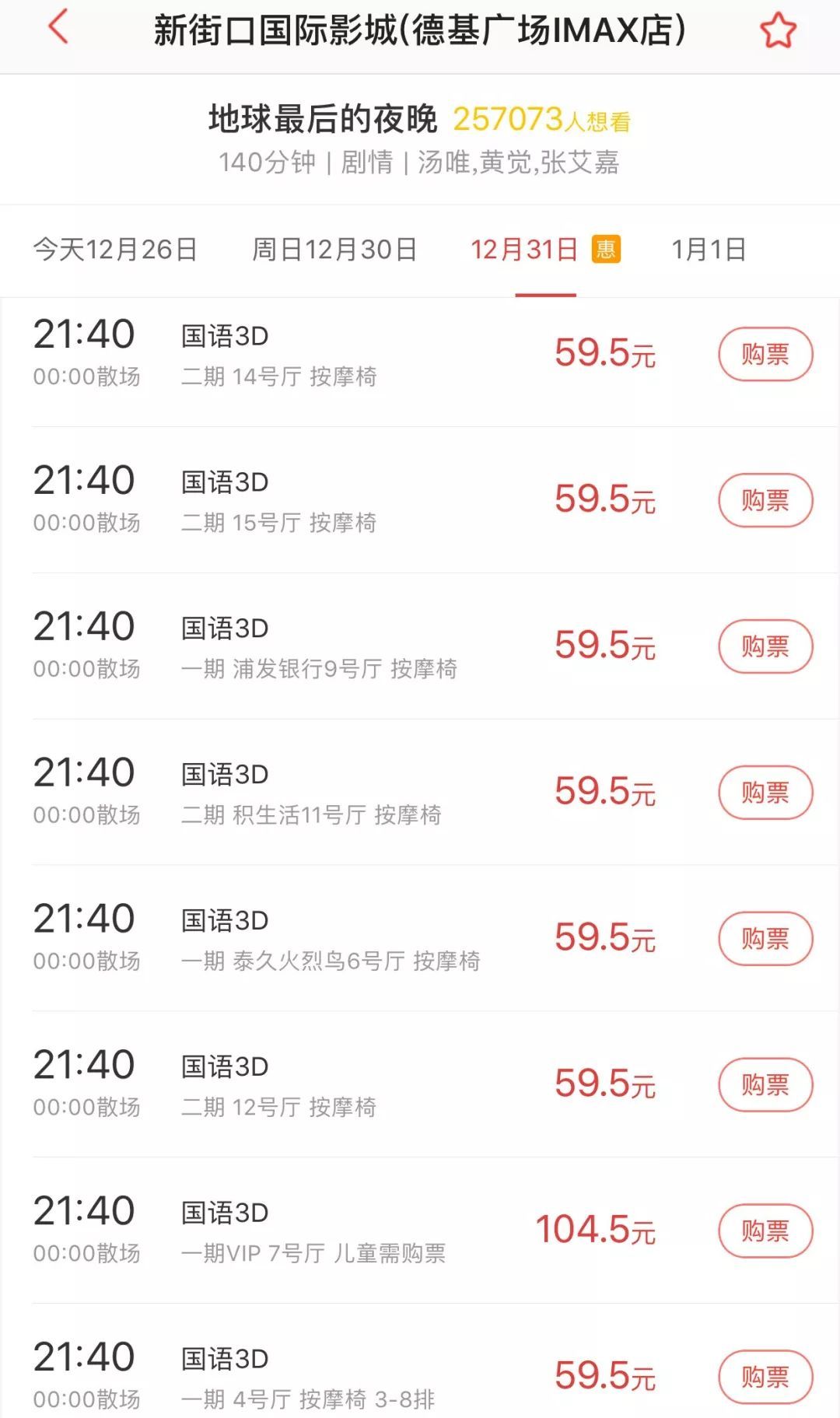Tap the first 21:40 showtime entry

pos(86,336)
